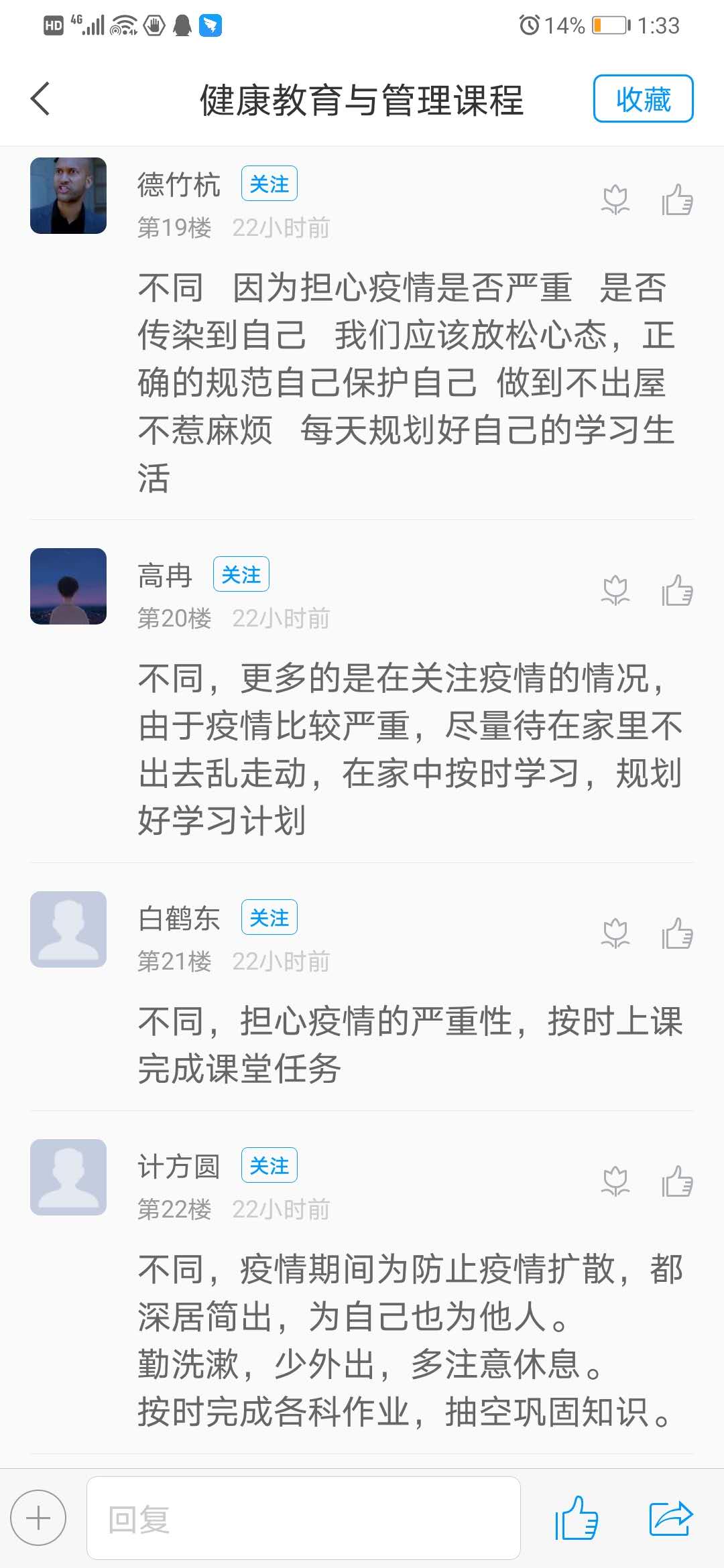
Task: Like 德竹杭's comment with thumbs-up
Action: point(677,200)
